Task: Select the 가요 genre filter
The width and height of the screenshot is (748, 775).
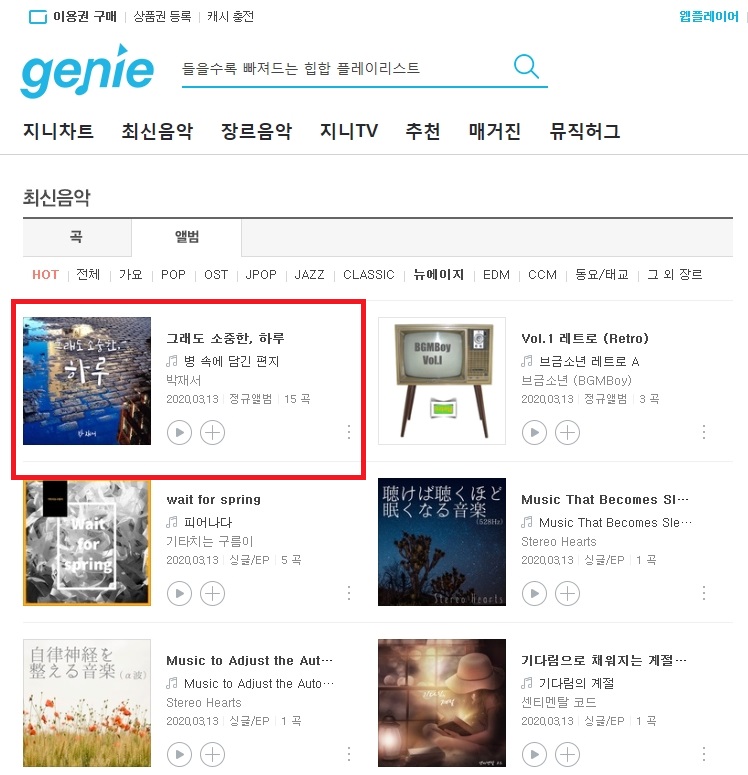Action: tap(131, 275)
